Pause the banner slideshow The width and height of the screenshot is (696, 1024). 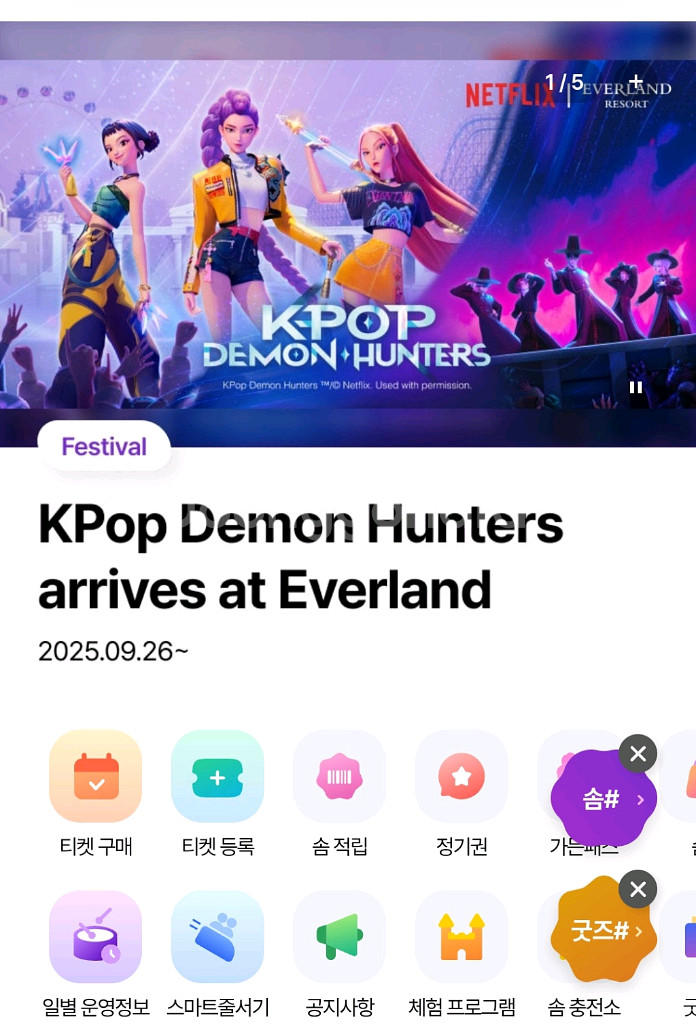tap(636, 387)
